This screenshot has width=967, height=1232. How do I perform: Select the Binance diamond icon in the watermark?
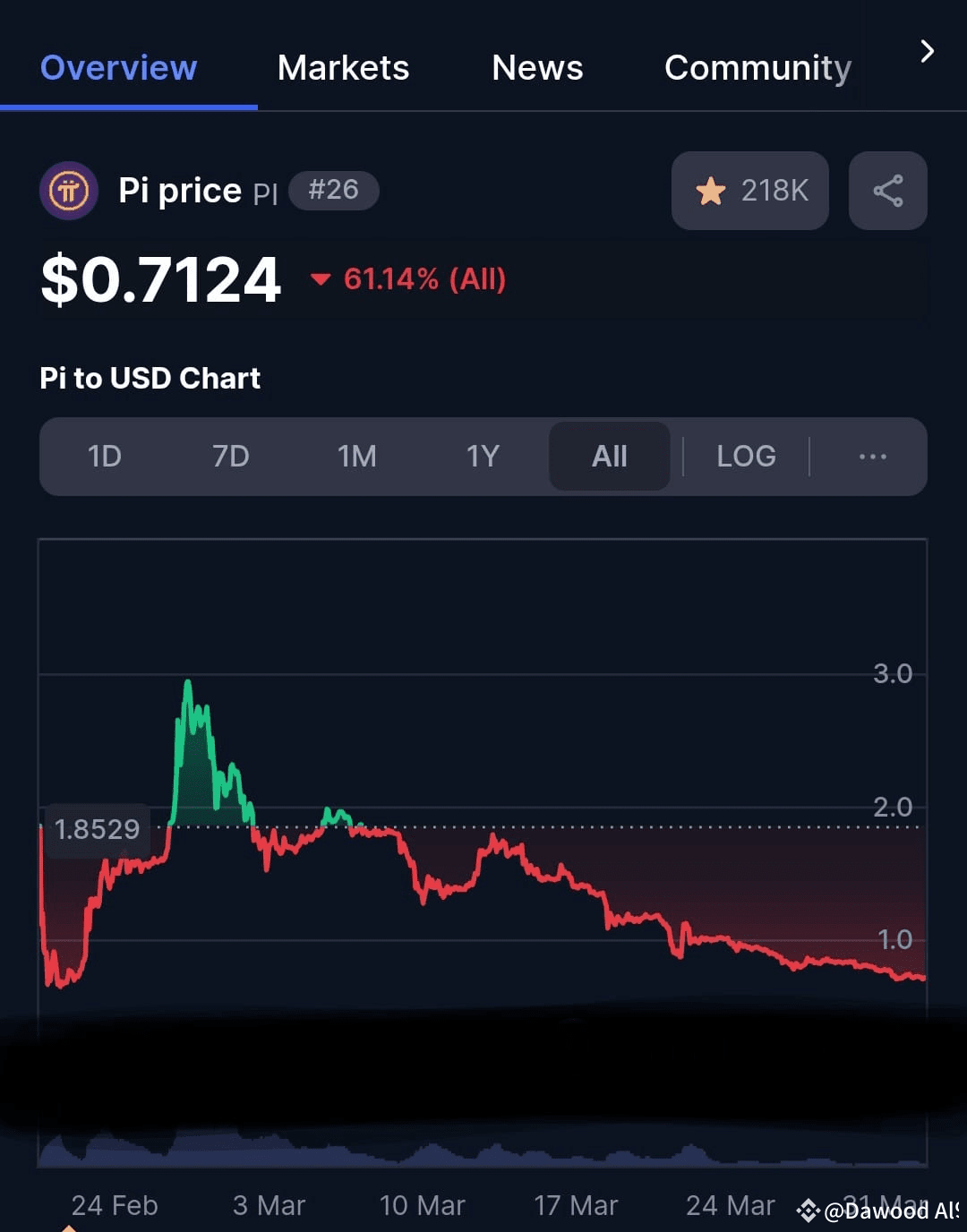click(x=809, y=1210)
